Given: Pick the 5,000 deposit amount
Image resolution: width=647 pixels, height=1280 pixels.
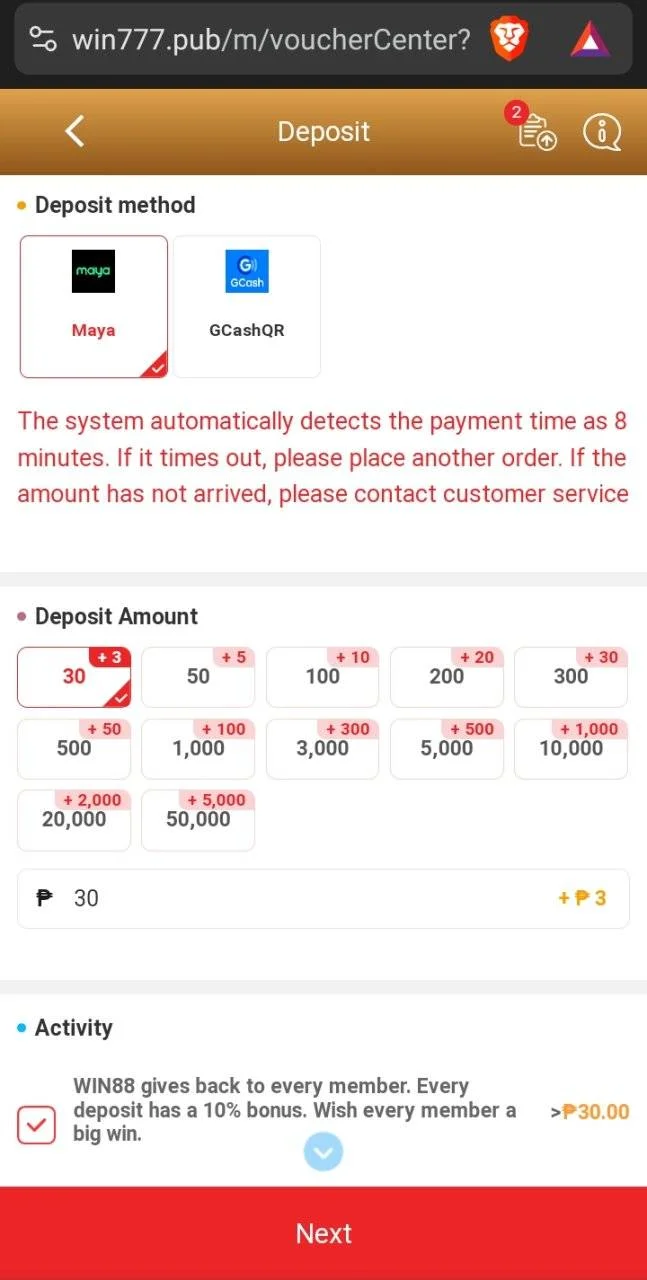Looking at the screenshot, I should click(x=446, y=749).
